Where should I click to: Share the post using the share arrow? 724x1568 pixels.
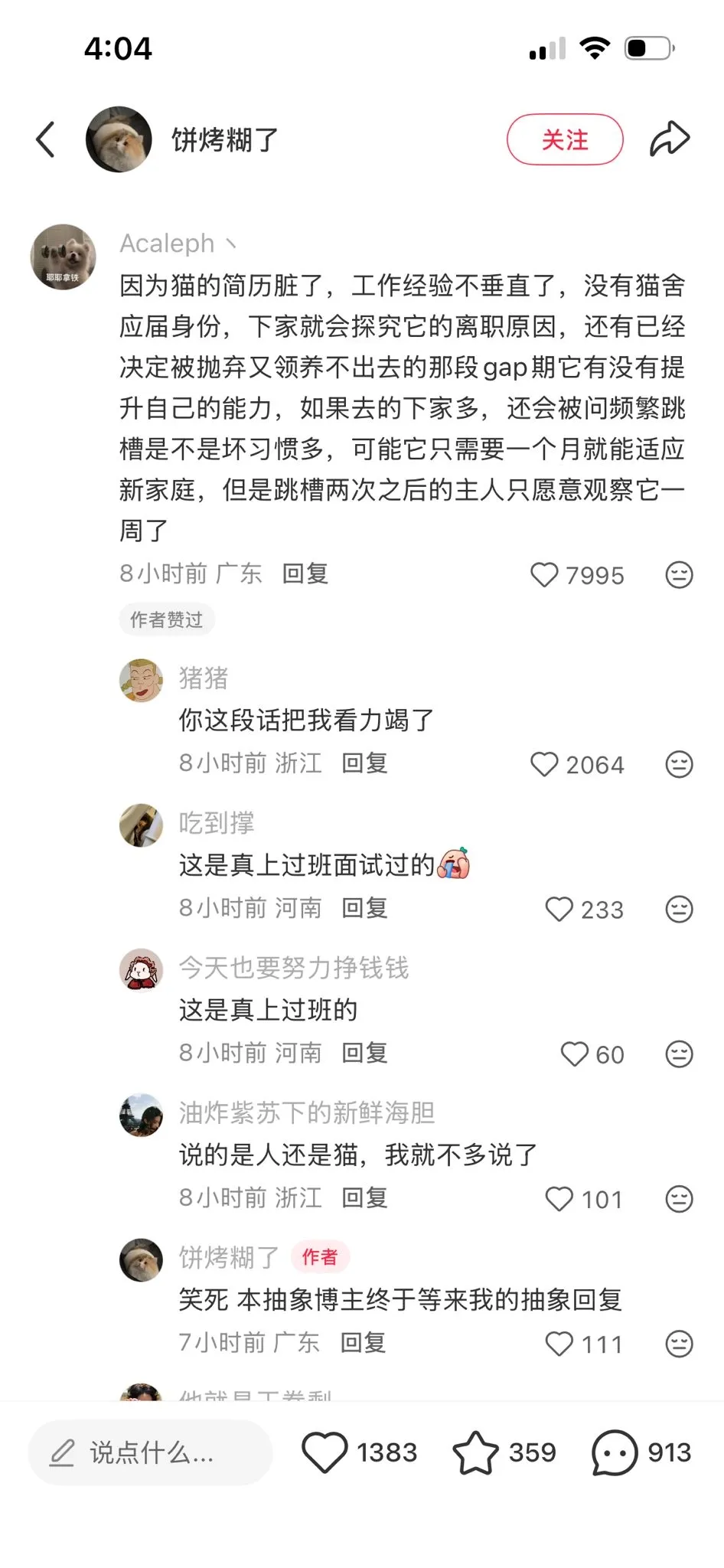coord(670,138)
